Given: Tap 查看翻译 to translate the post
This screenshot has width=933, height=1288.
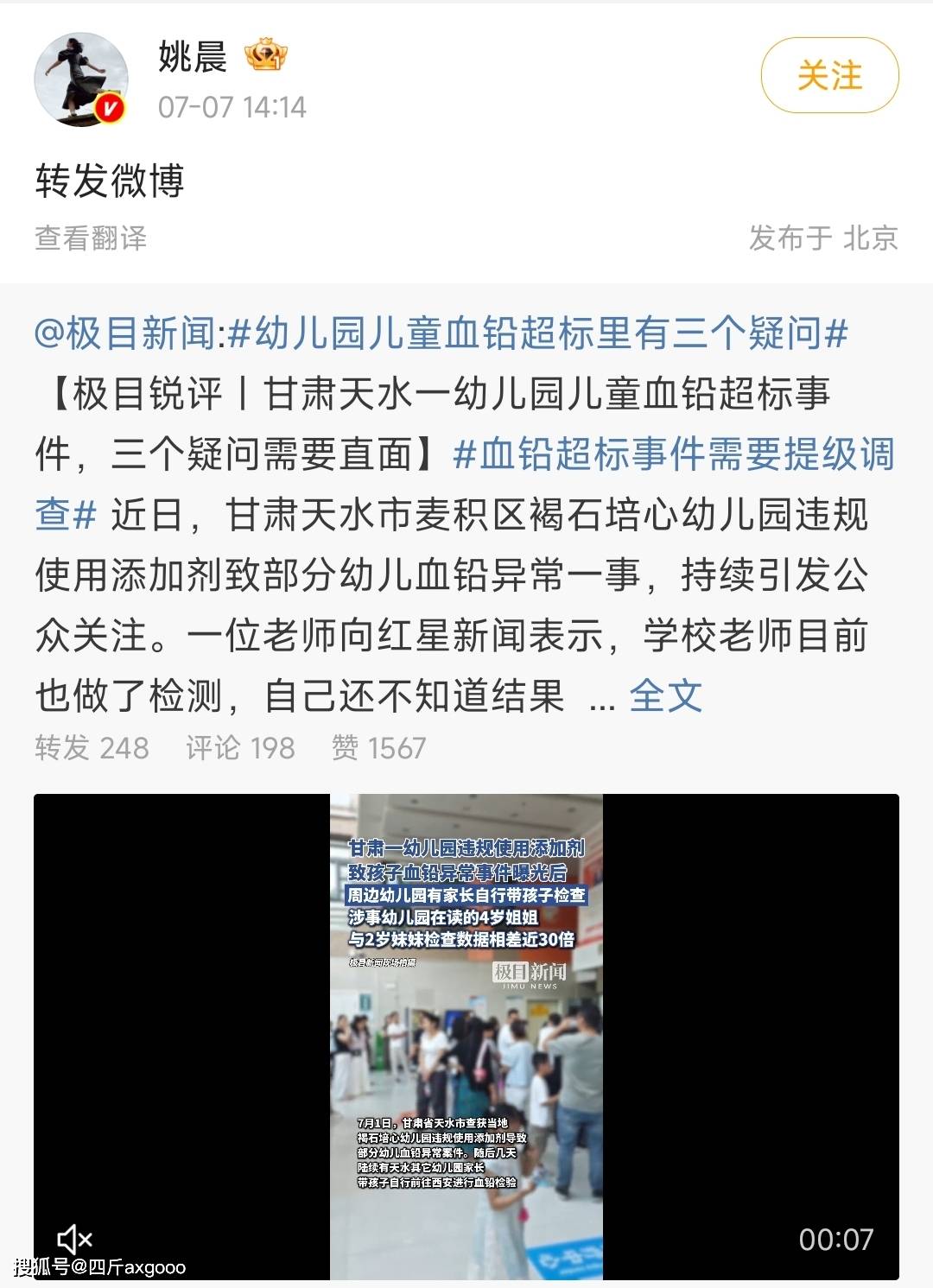Looking at the screenshot, I should point(91,238).
